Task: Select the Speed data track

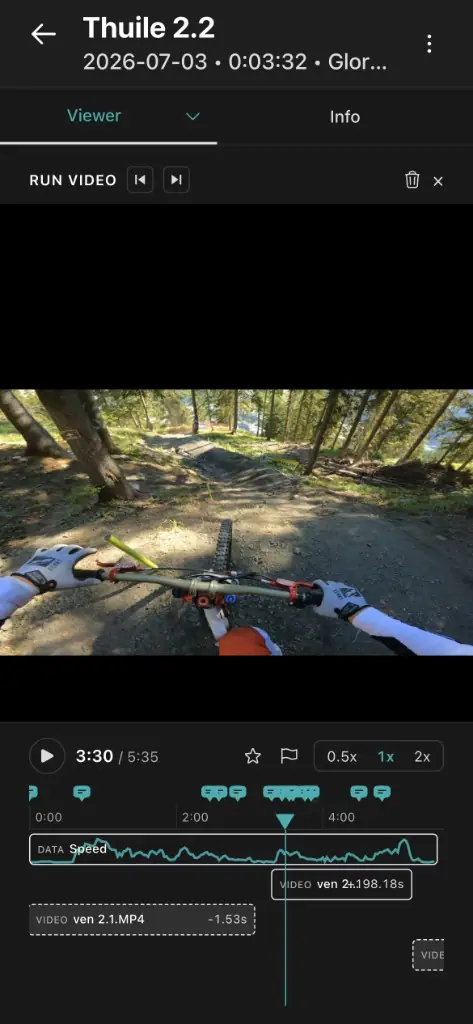Action: (233, 850)
